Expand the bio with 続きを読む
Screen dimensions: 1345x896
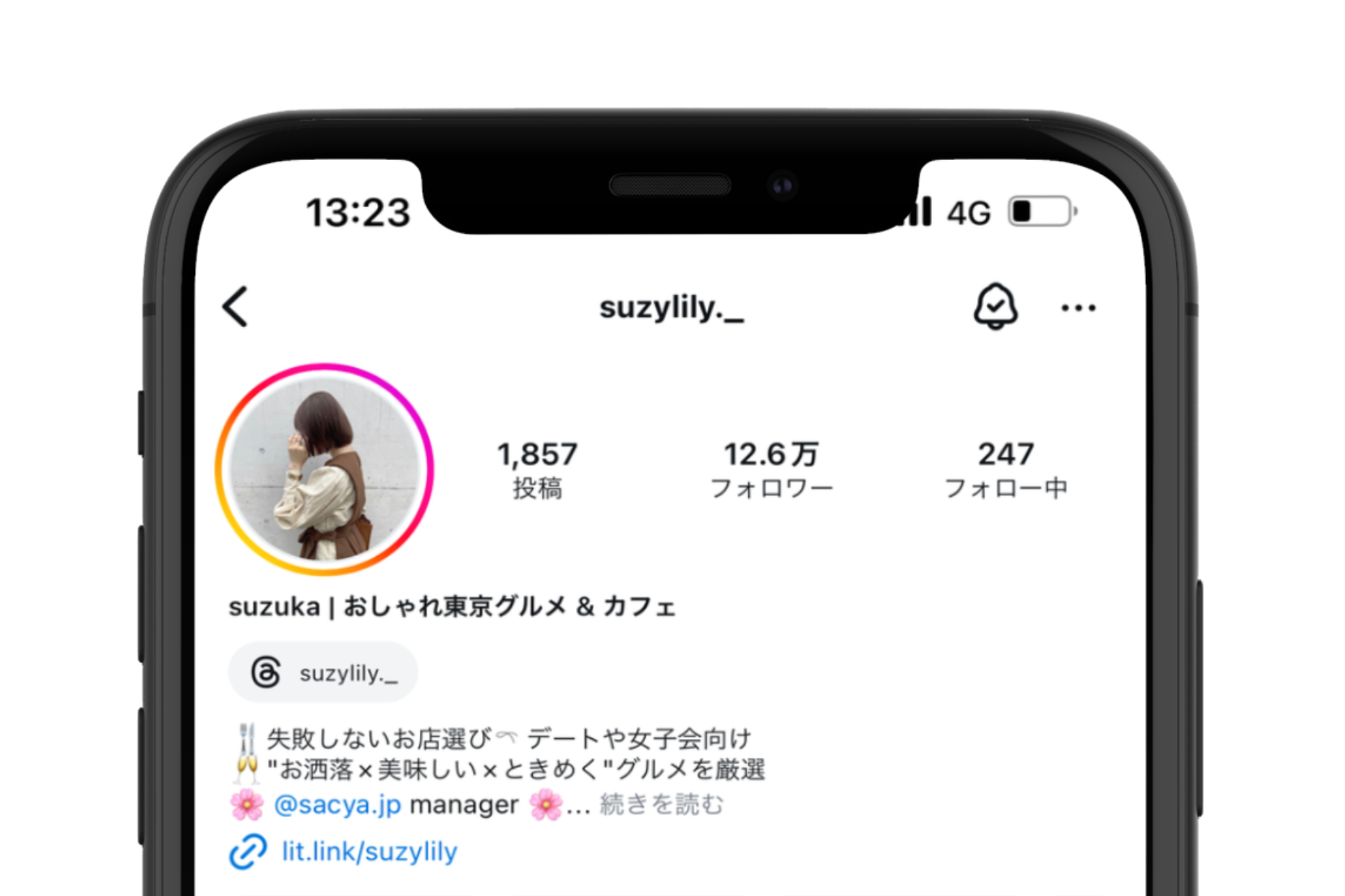662,804
